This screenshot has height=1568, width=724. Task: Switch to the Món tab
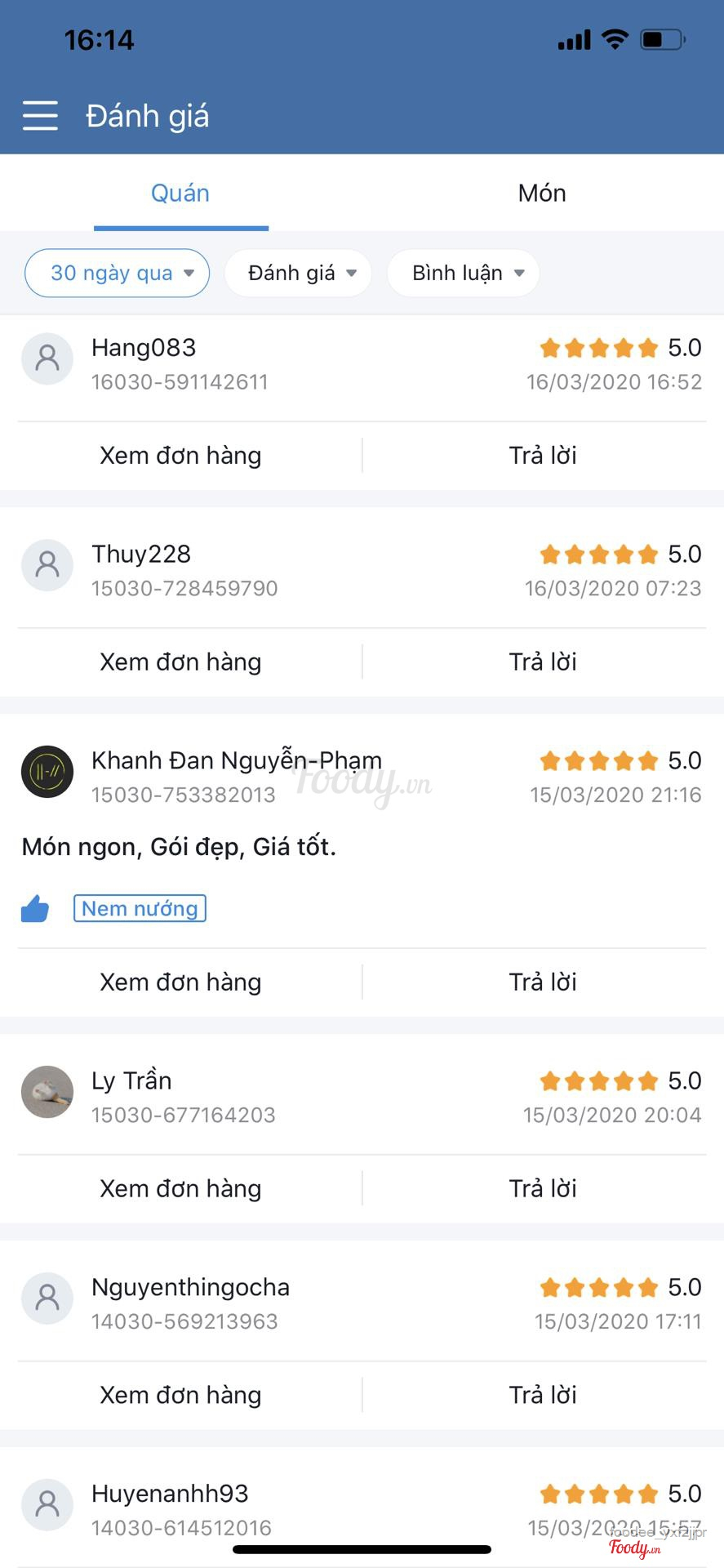tap(542, 194)
